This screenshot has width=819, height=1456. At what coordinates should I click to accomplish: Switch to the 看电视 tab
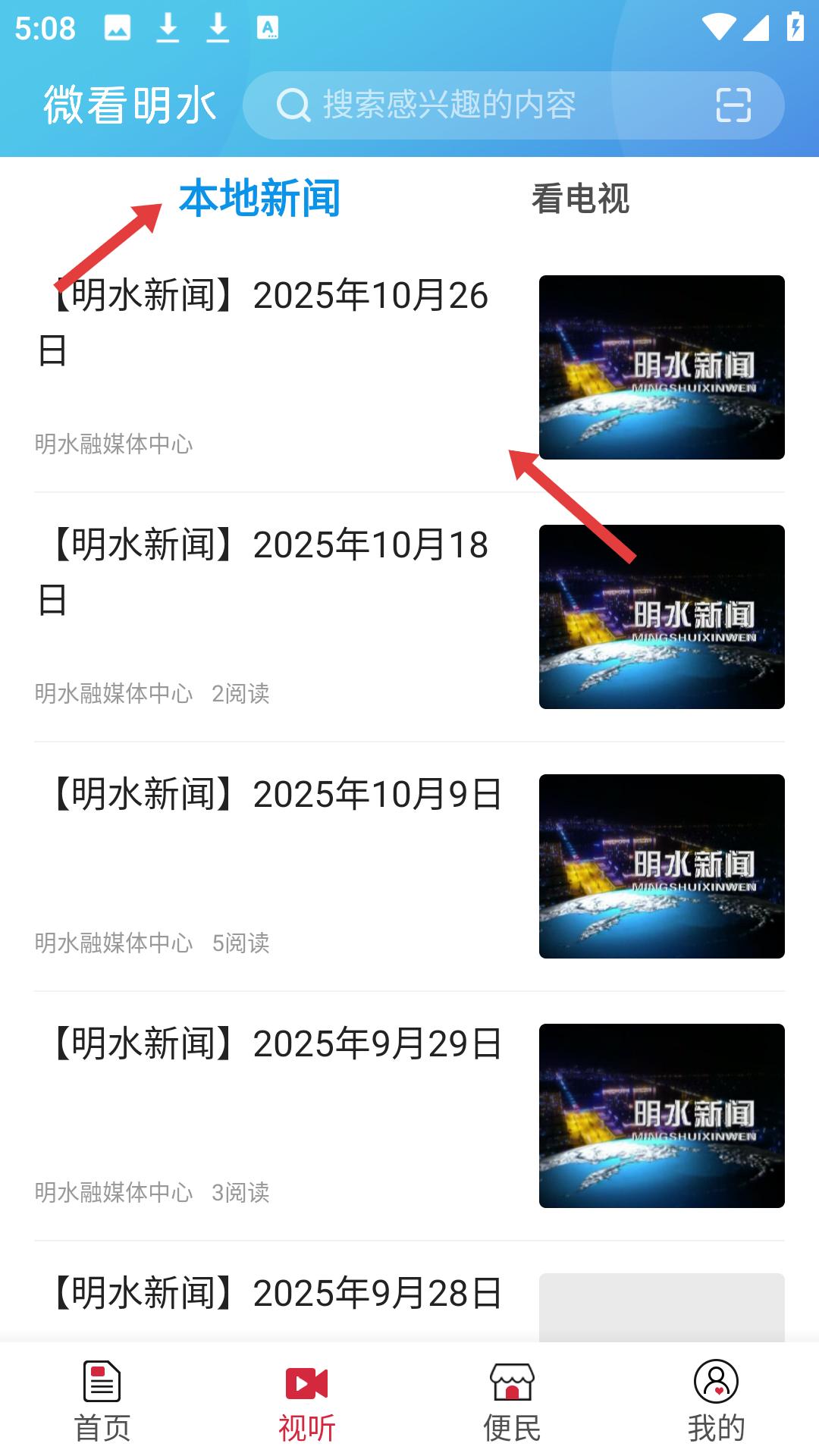coord(580,199)
